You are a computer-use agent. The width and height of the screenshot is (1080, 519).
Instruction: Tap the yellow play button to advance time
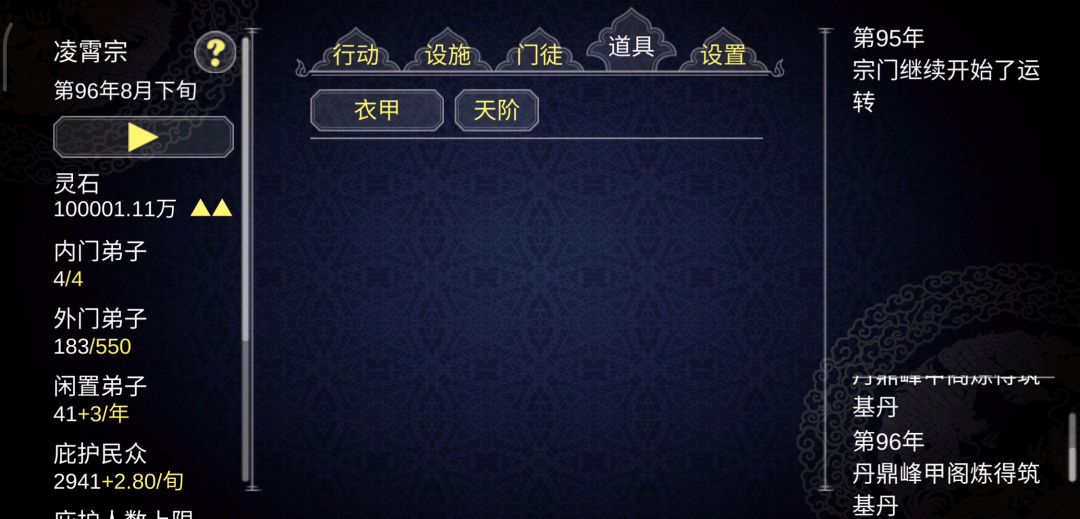pyautogui.click(x=143, y=137)
